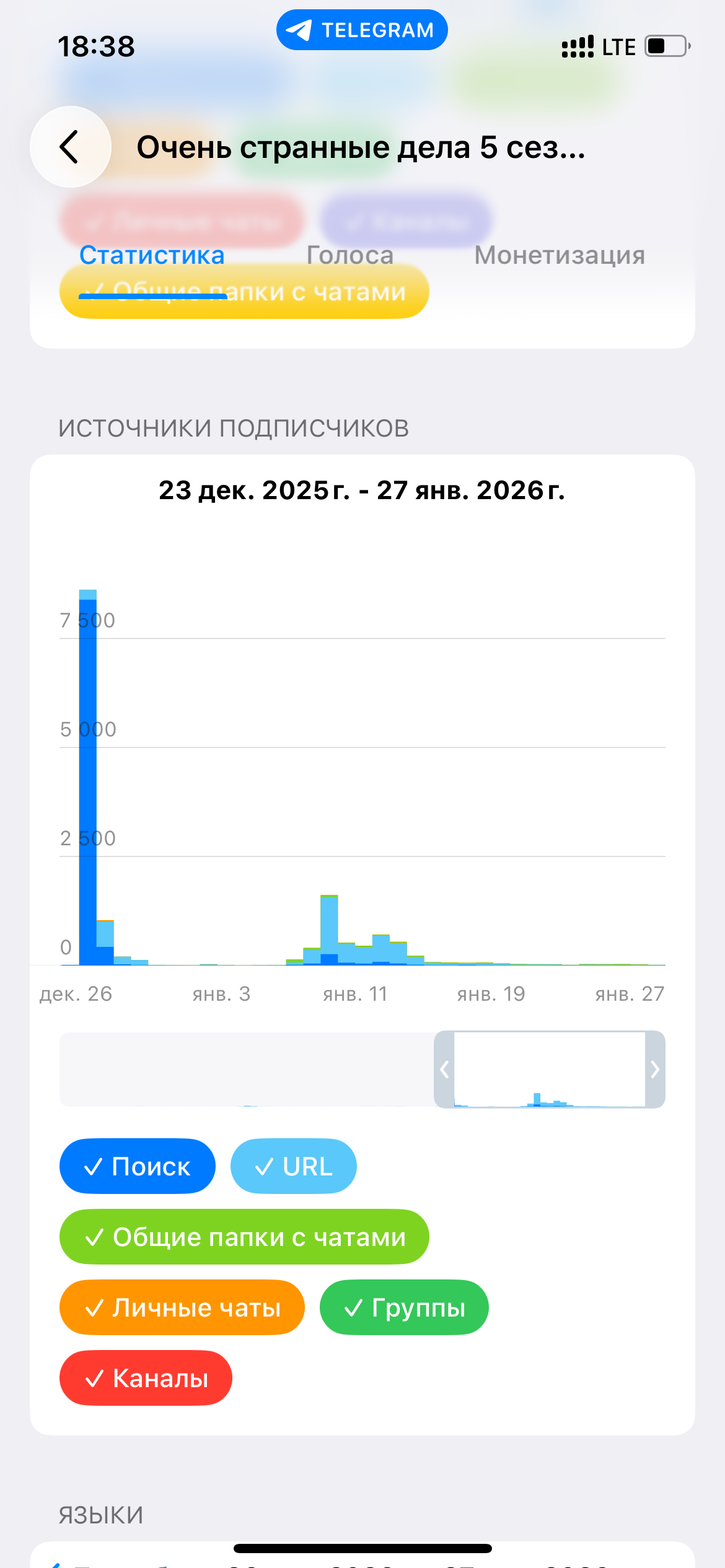Disable the Каналы source filter
Viewport: 725px width, 1568px height.
[146, 1378]
